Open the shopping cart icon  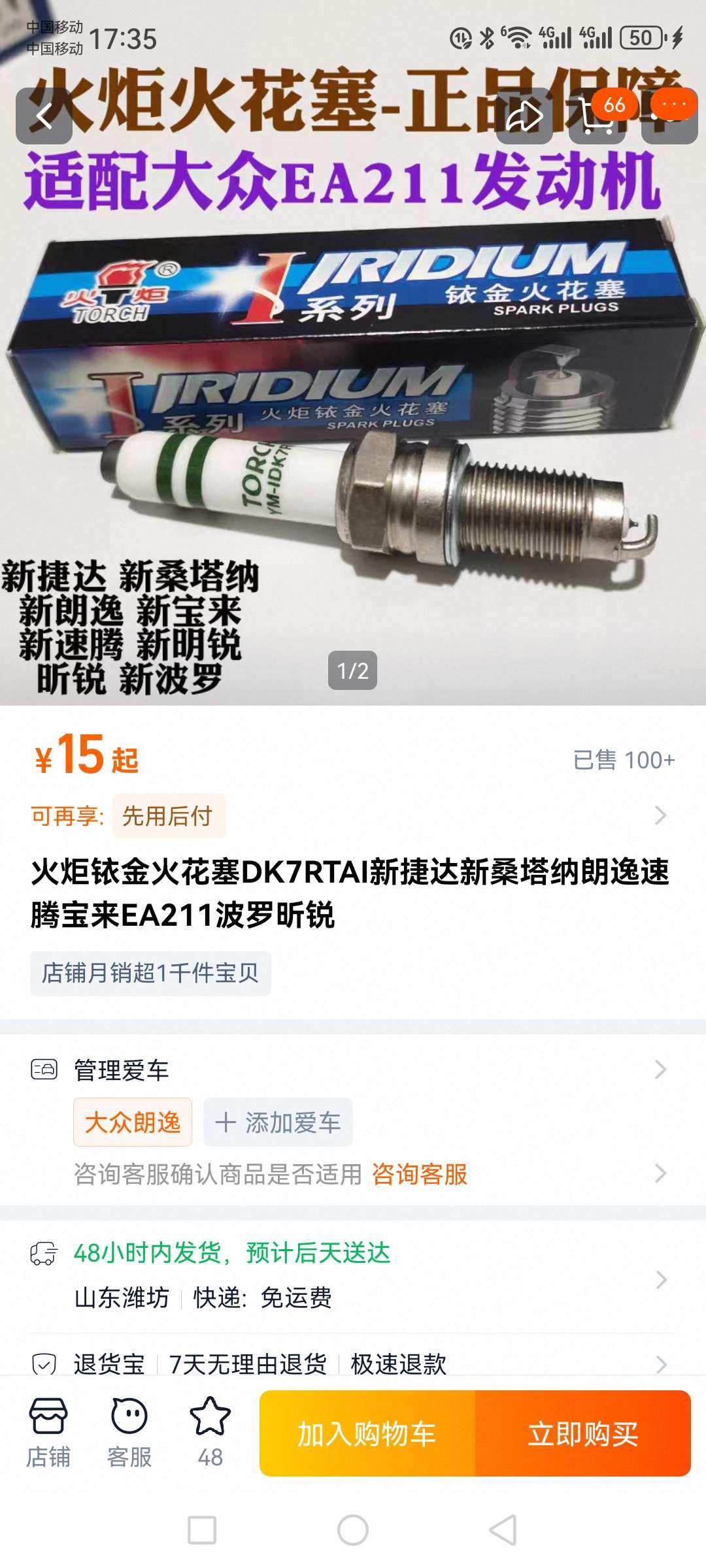point(597,118)
